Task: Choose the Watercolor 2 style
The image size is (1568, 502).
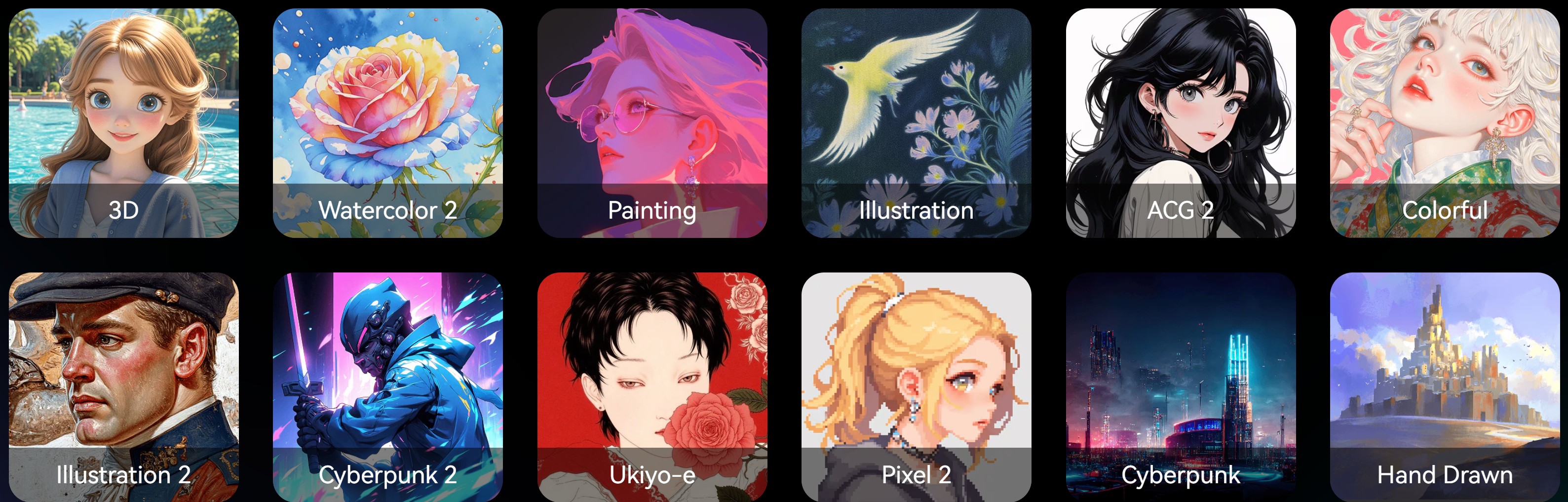Action: coord(388,123)
